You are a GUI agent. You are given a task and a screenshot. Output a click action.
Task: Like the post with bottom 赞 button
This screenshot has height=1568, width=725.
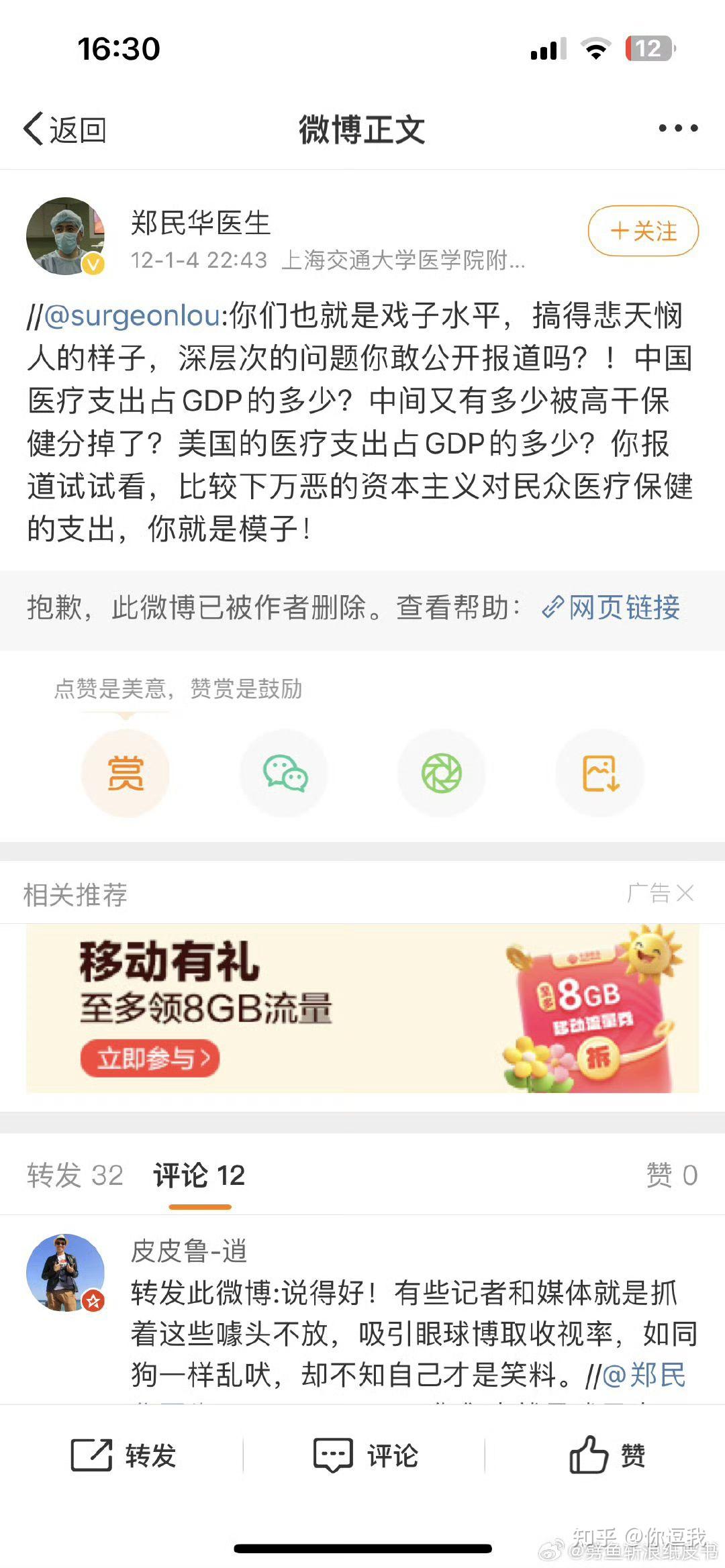[x=607, y=1455]
